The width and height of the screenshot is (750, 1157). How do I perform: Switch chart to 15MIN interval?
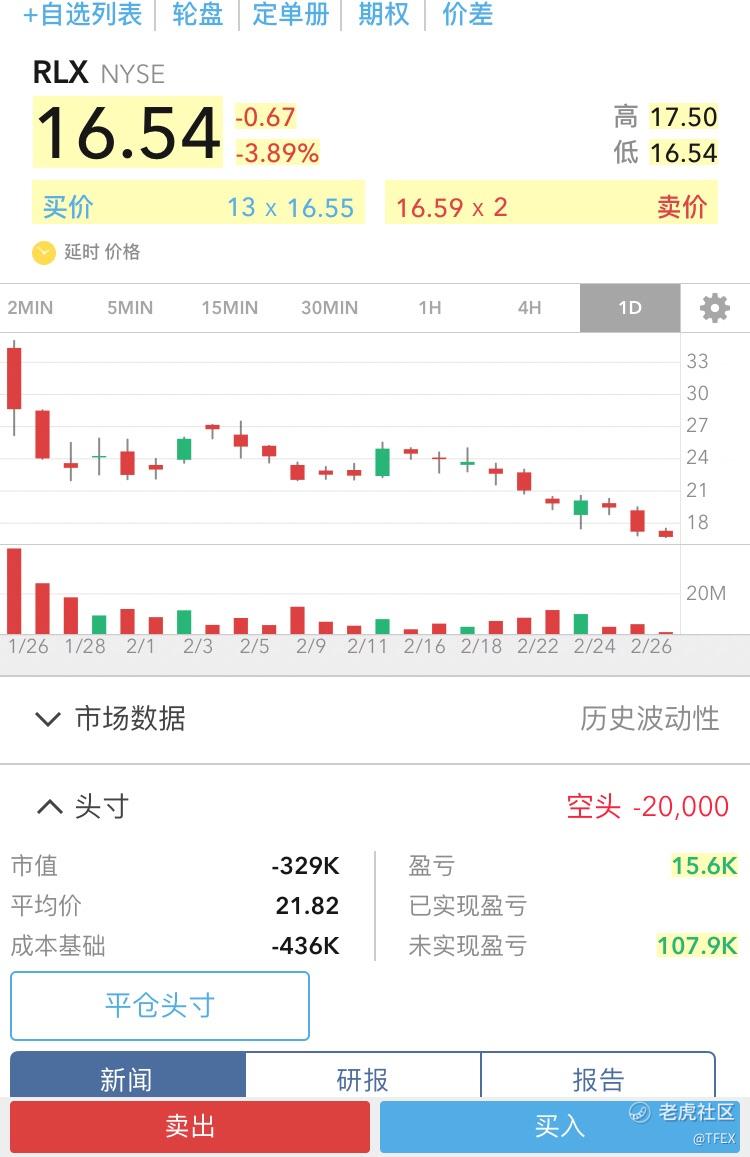229,308
